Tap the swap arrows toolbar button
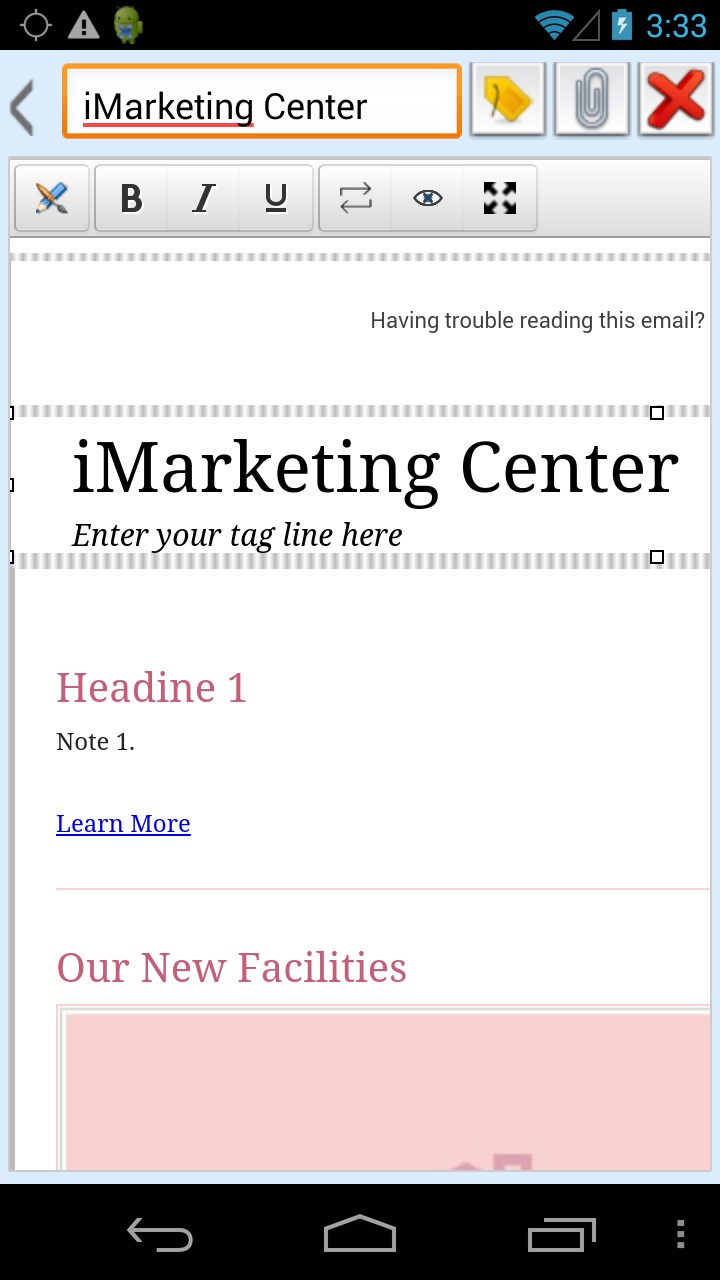 click(x=355, y=198)
